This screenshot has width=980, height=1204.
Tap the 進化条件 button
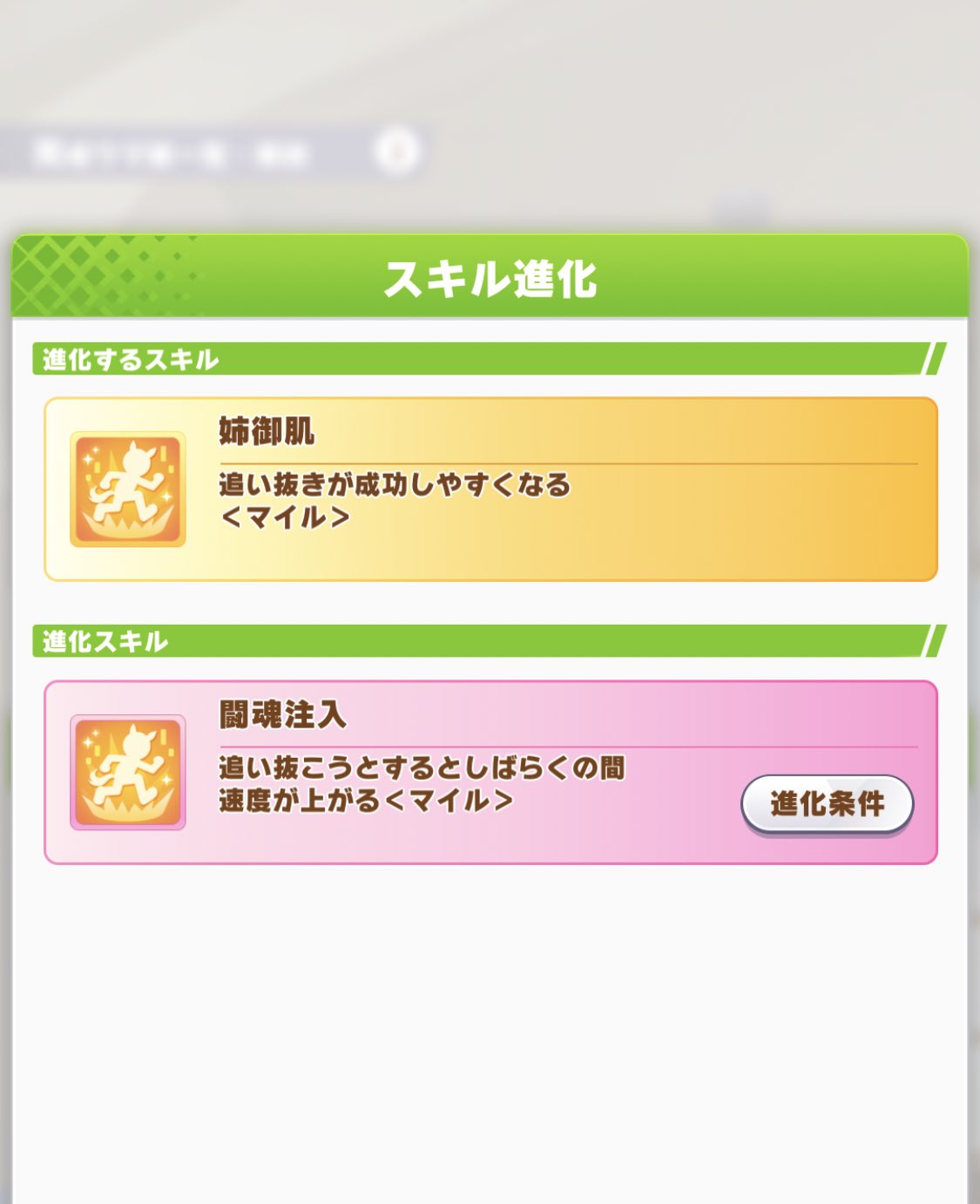tap(827, 803)
